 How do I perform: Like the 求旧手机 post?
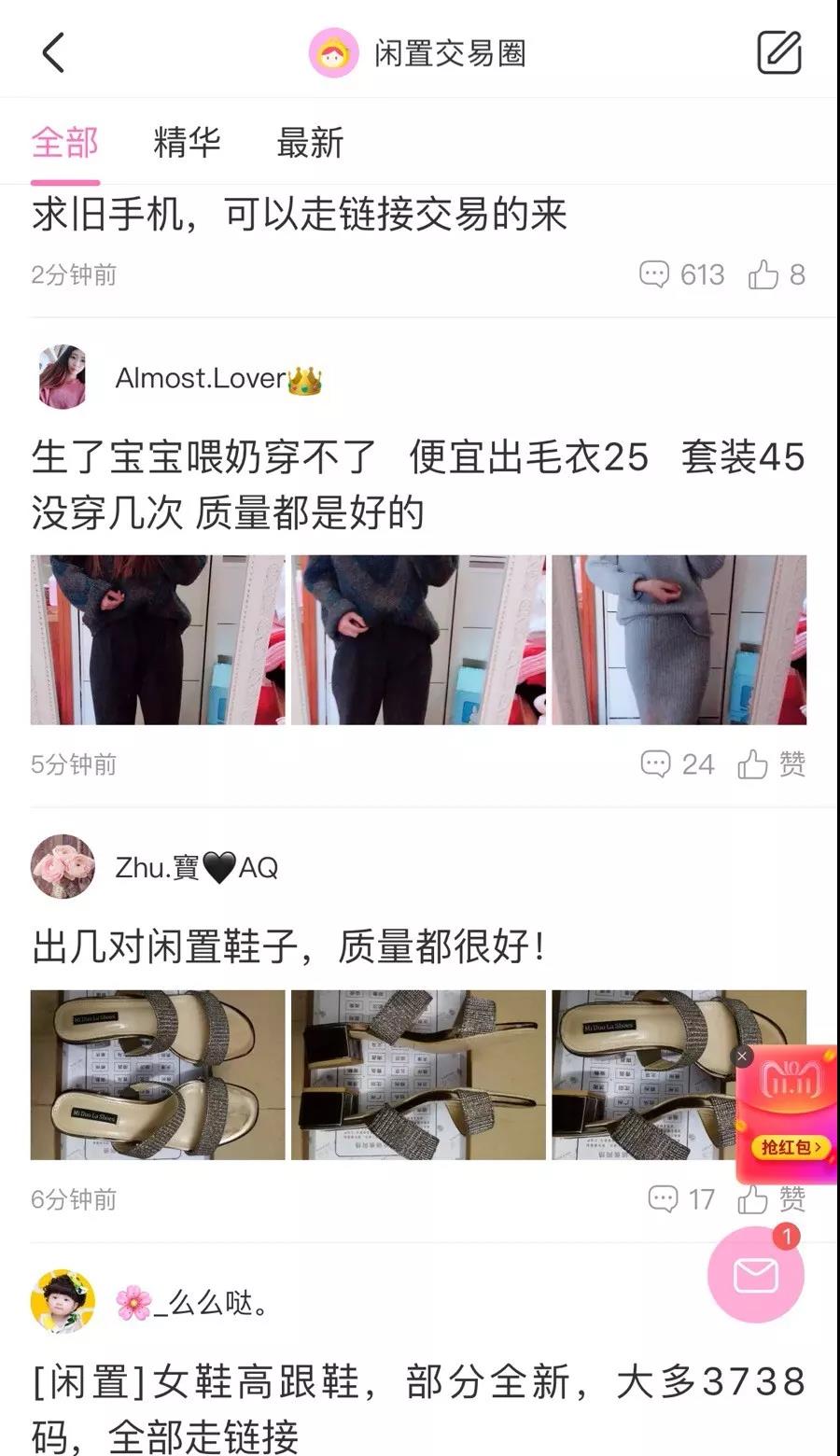[x=775, y=274]
